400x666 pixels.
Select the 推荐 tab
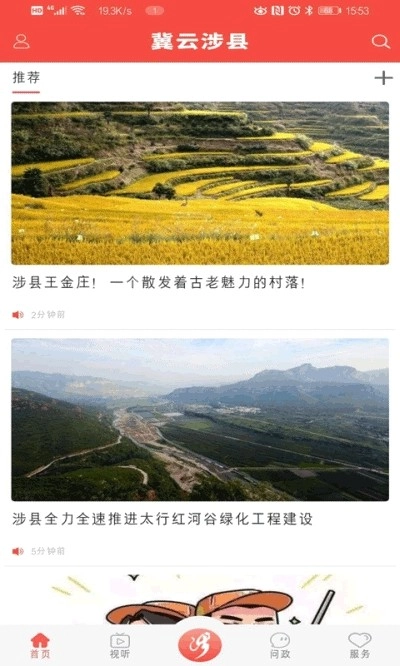(26, 78)
